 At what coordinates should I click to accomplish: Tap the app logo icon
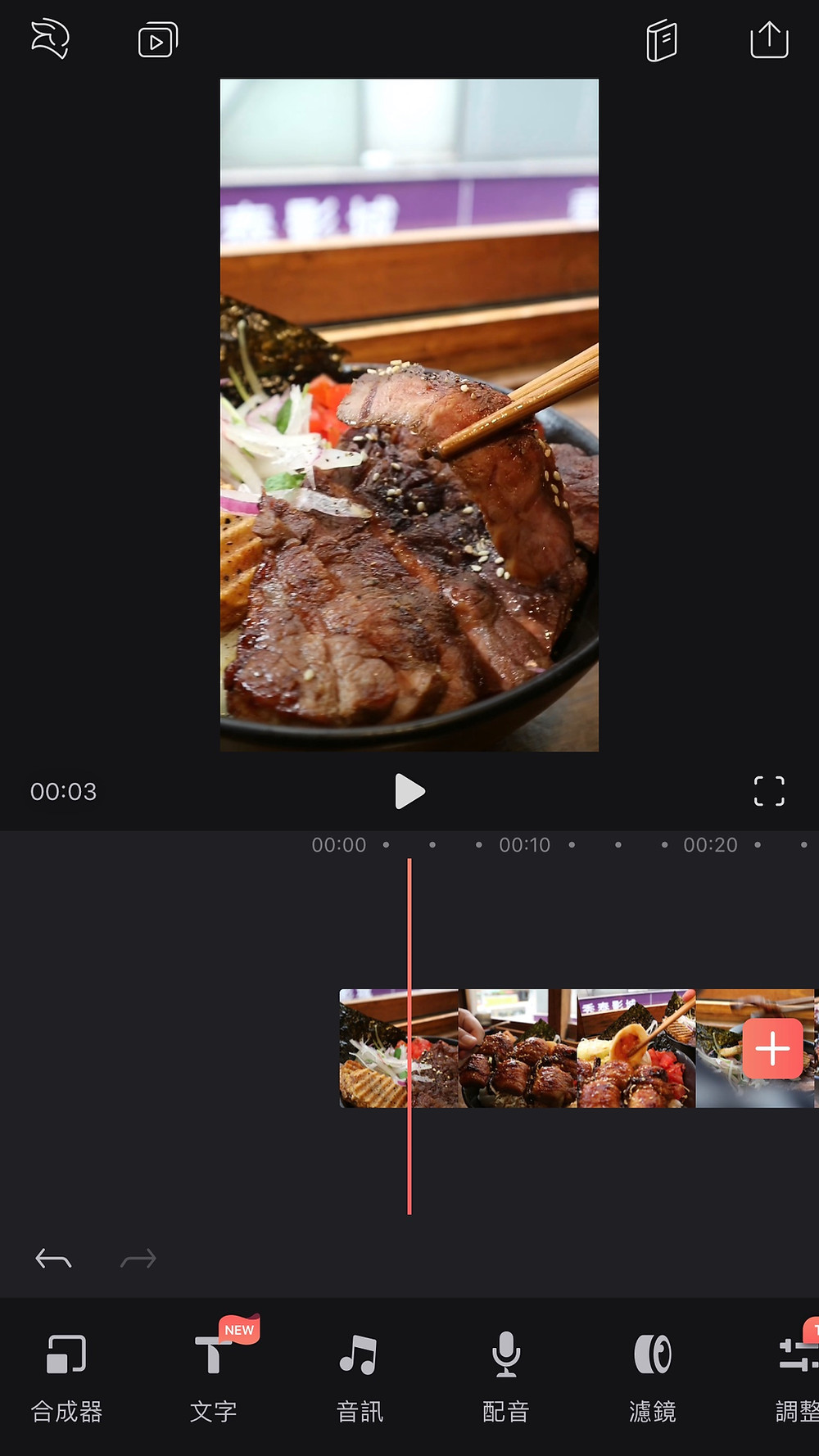pos(50,39)
